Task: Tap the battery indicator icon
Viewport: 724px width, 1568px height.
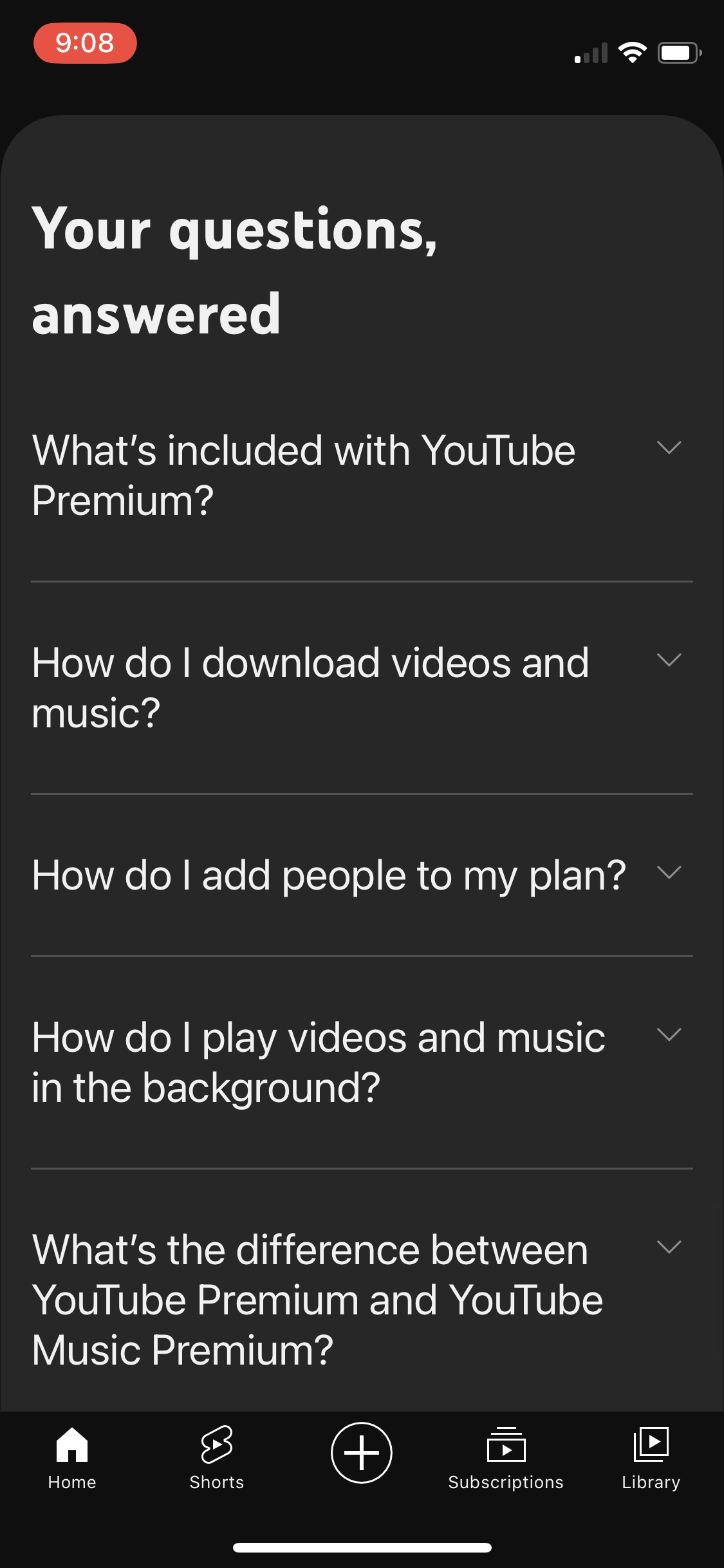Action: tap(679, 53)
